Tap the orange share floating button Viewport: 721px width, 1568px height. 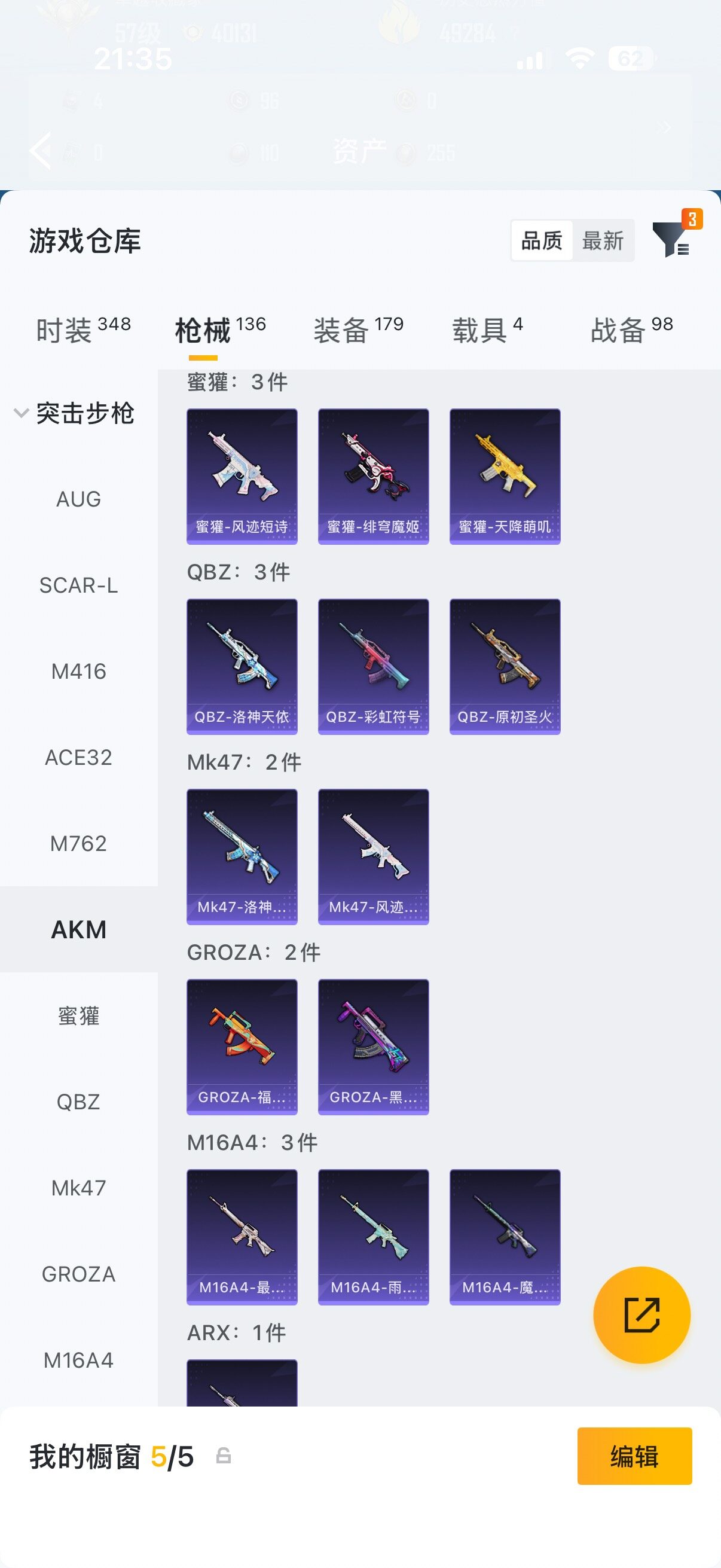[642, 1316]
